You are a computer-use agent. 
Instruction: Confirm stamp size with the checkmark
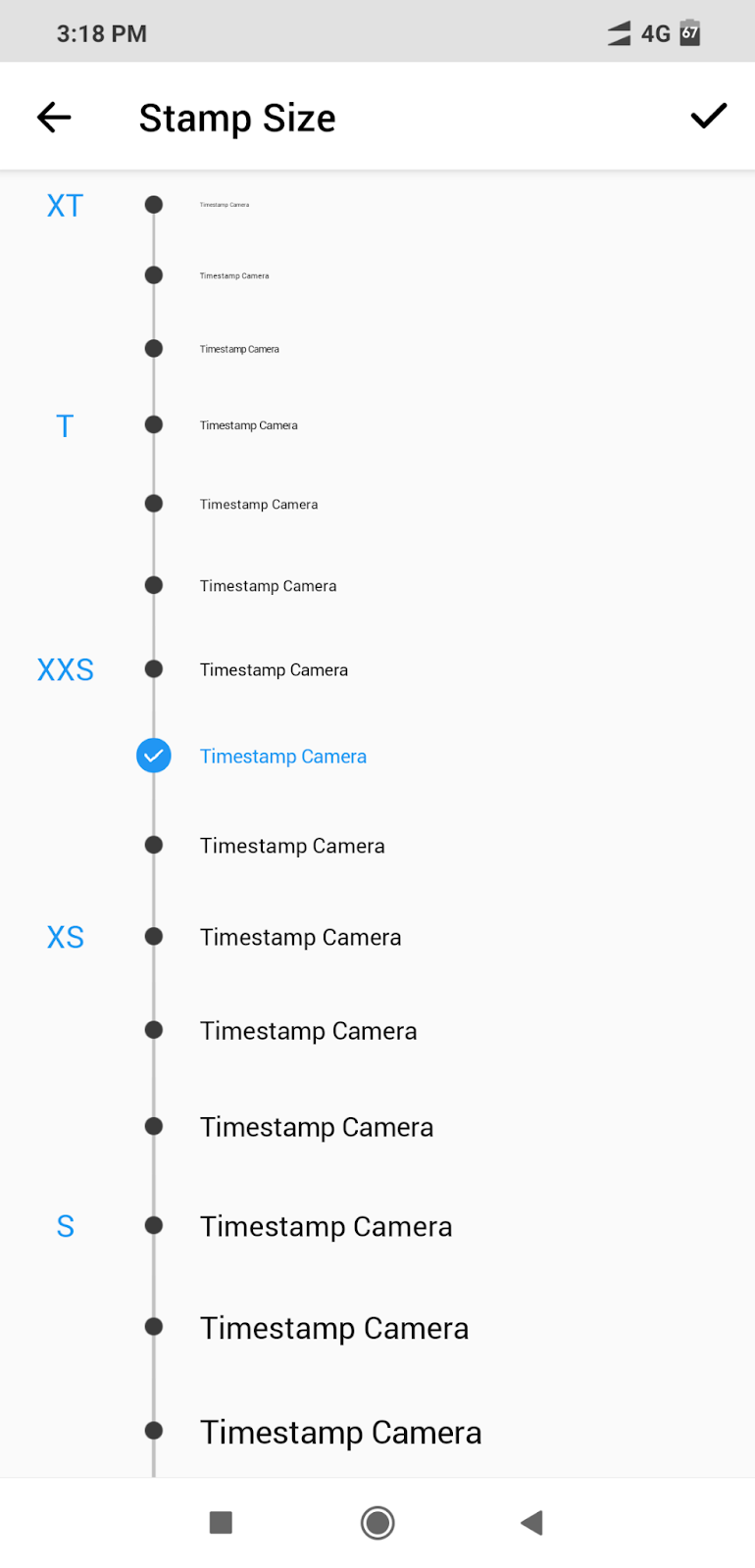click(708, 117)
